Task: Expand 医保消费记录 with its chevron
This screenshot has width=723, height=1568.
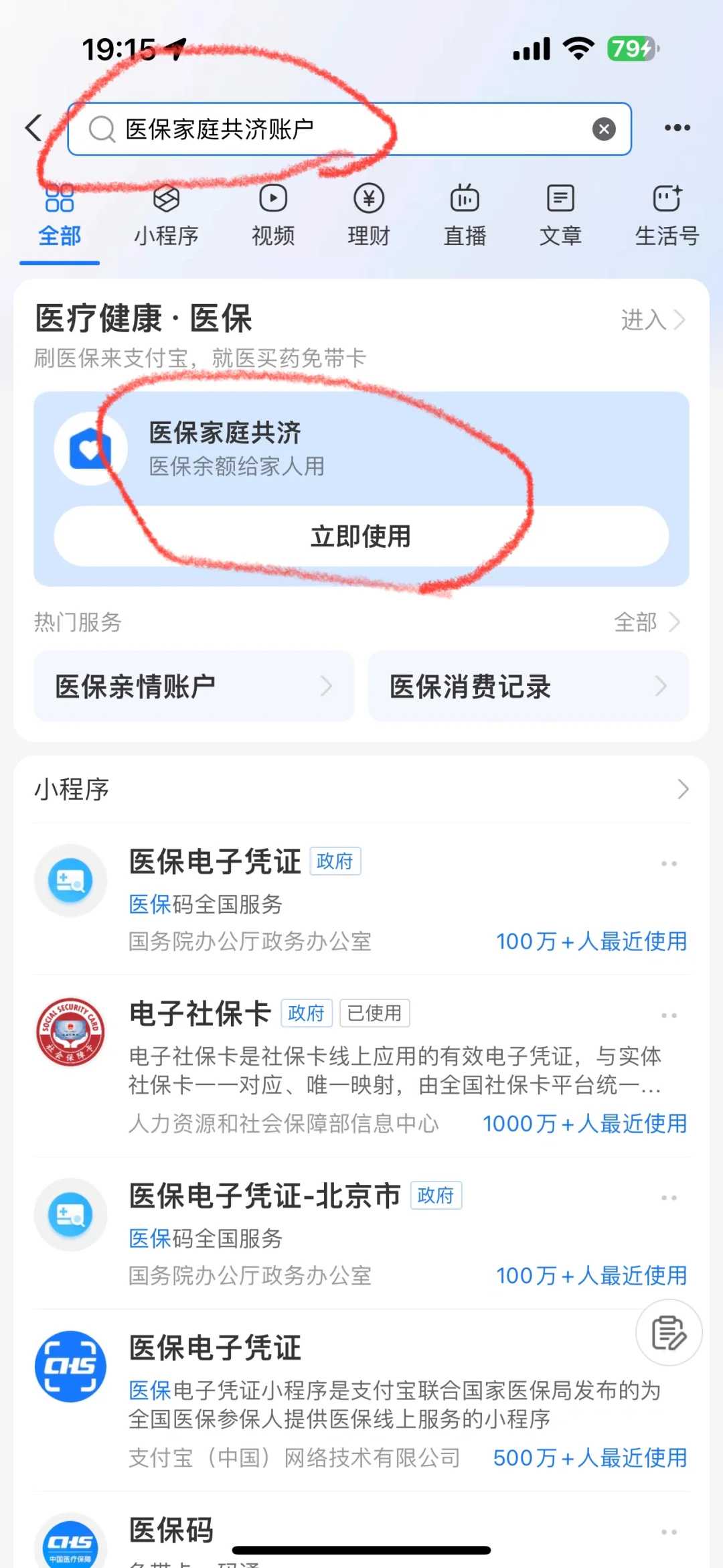Action: point(661,686)
